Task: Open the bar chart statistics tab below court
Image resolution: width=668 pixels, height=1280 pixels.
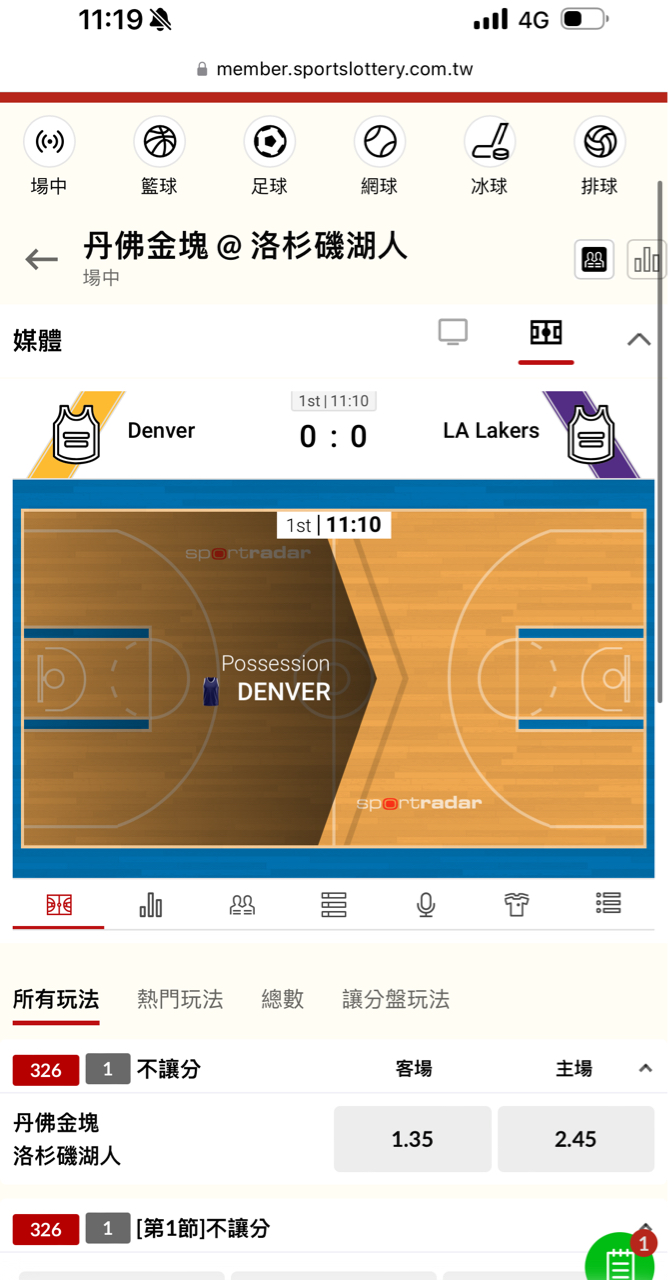Action: pos(150,905)
